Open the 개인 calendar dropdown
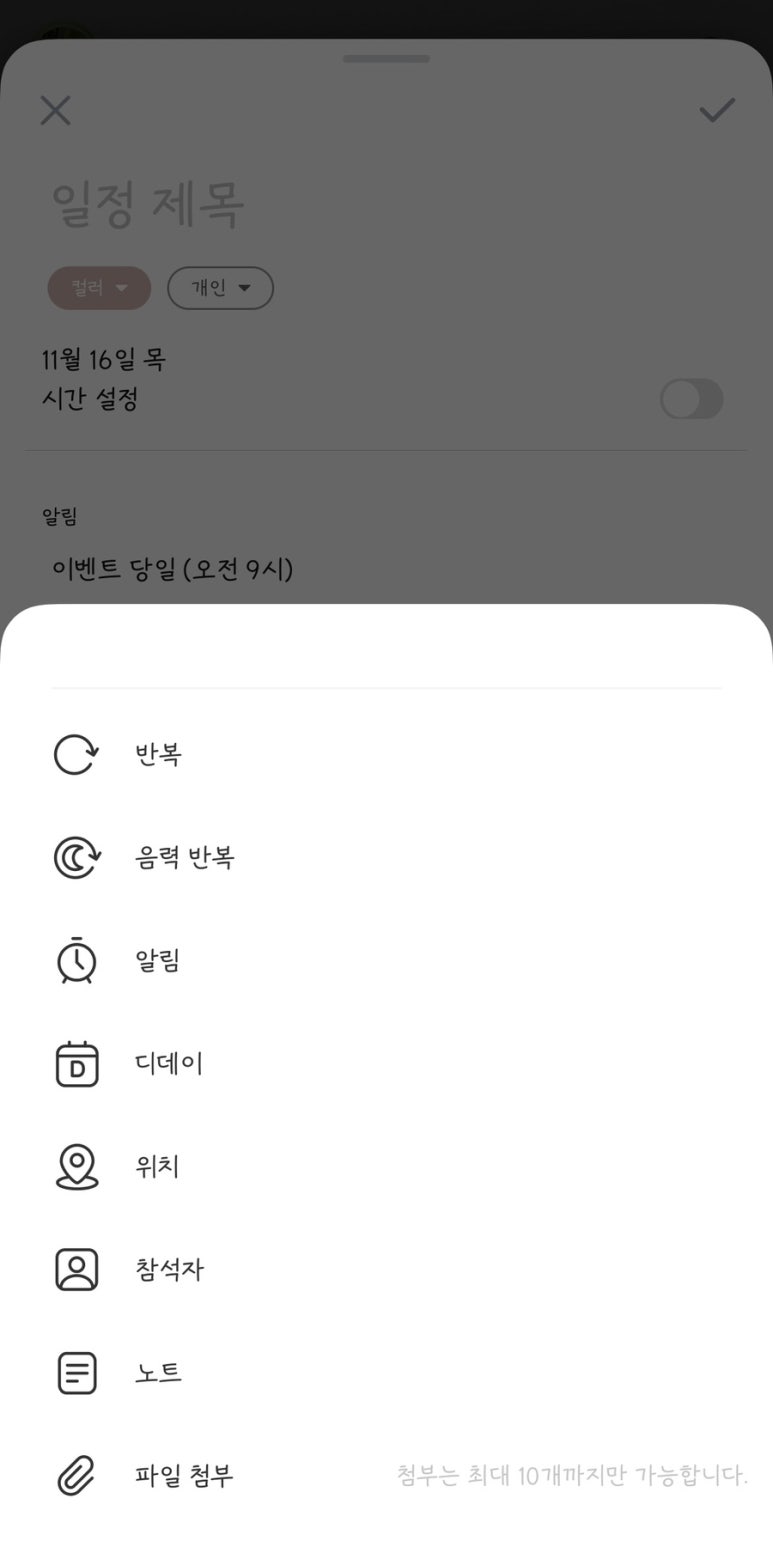 tap(220, 288)
